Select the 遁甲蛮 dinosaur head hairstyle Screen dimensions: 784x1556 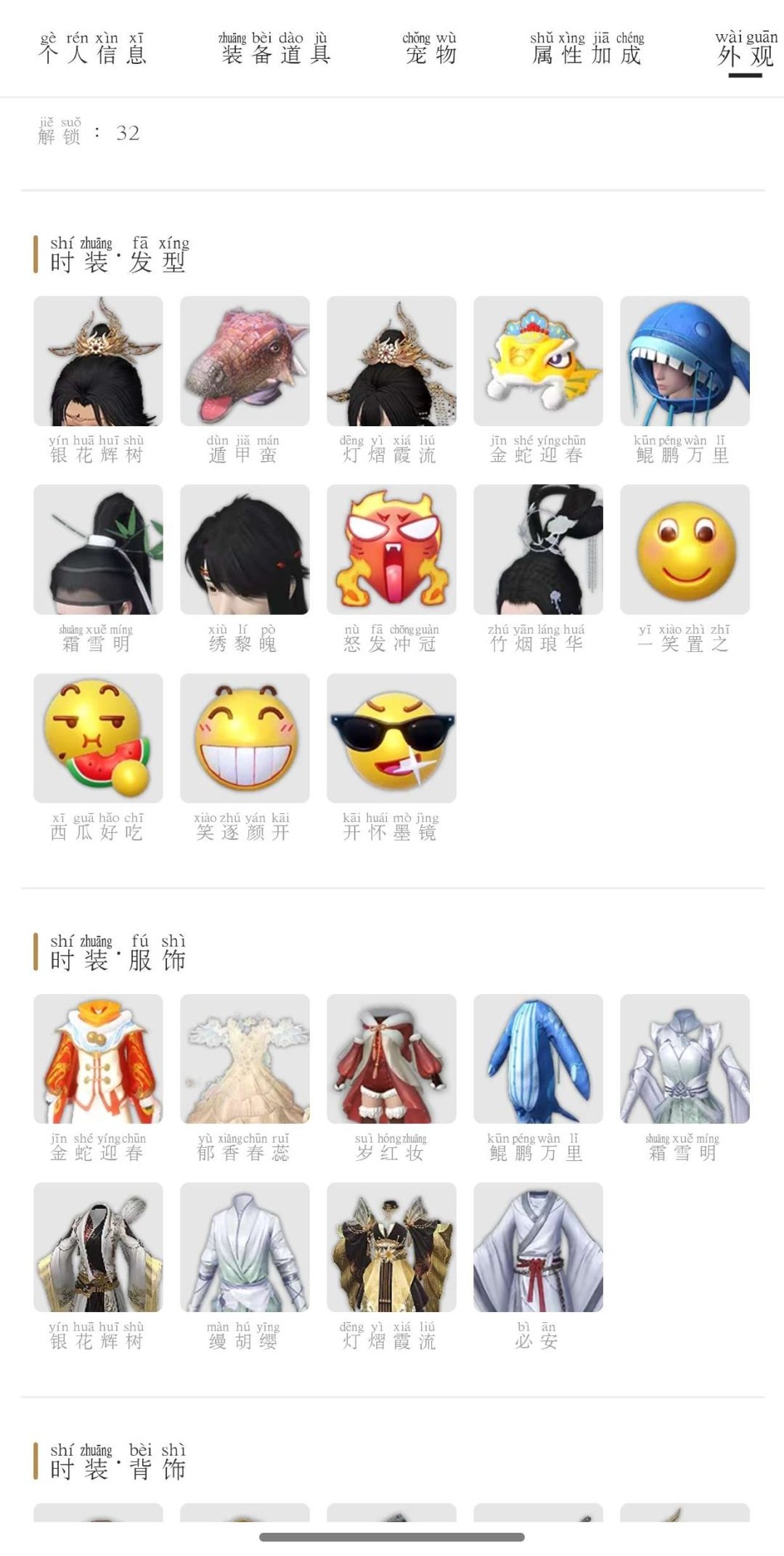tap(245, 363)
